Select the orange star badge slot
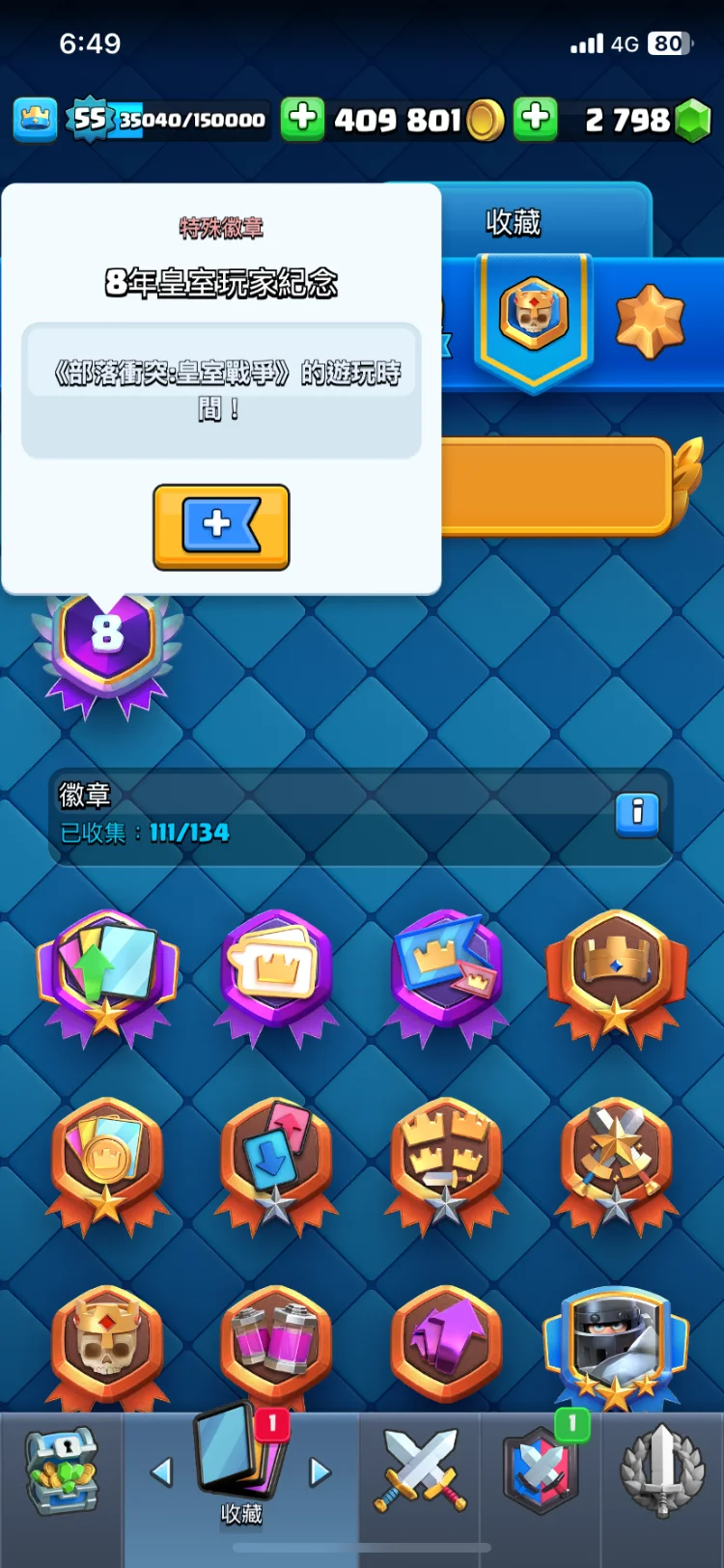The image size is (724, 1568). point(650,321)
